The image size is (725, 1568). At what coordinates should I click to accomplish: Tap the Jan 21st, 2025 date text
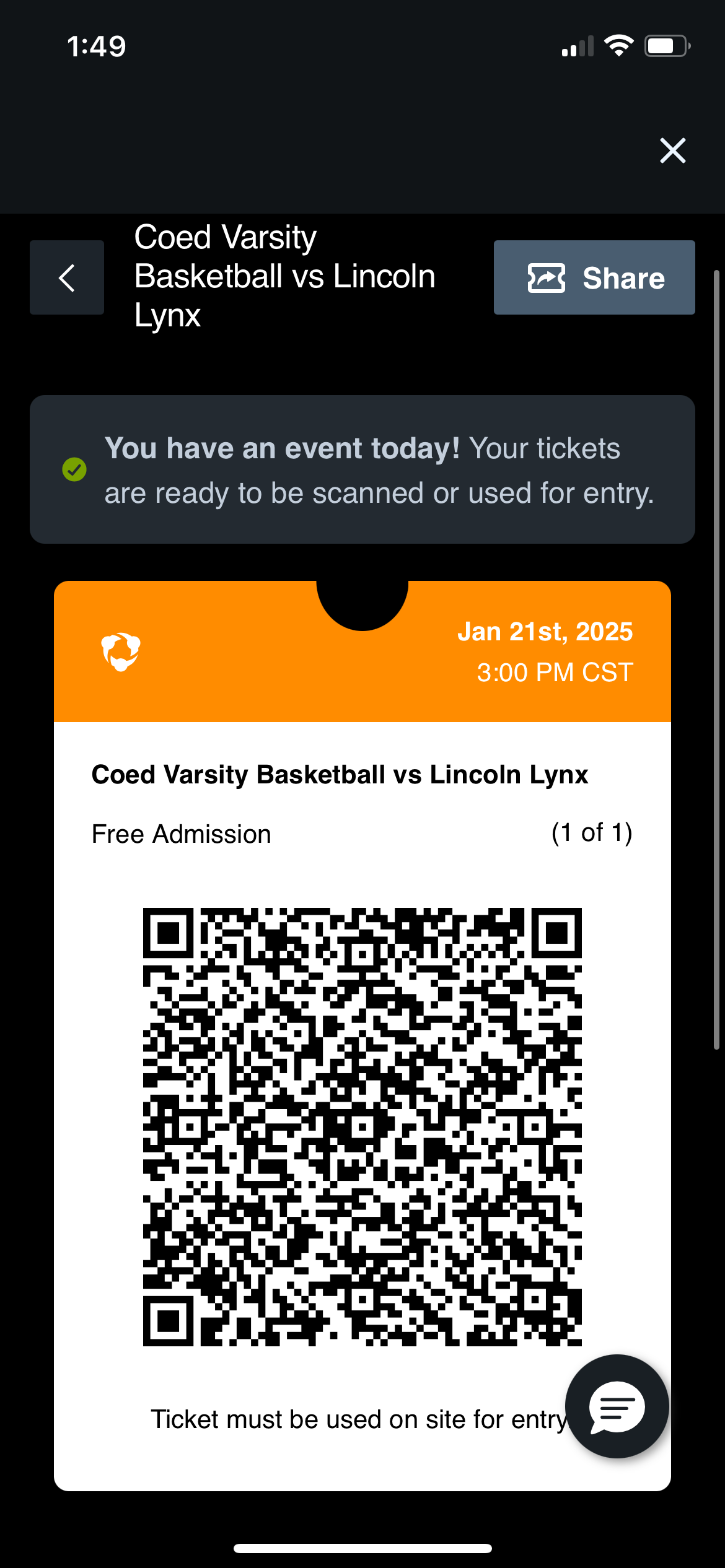pyautogui.click(x=545, y=631)
